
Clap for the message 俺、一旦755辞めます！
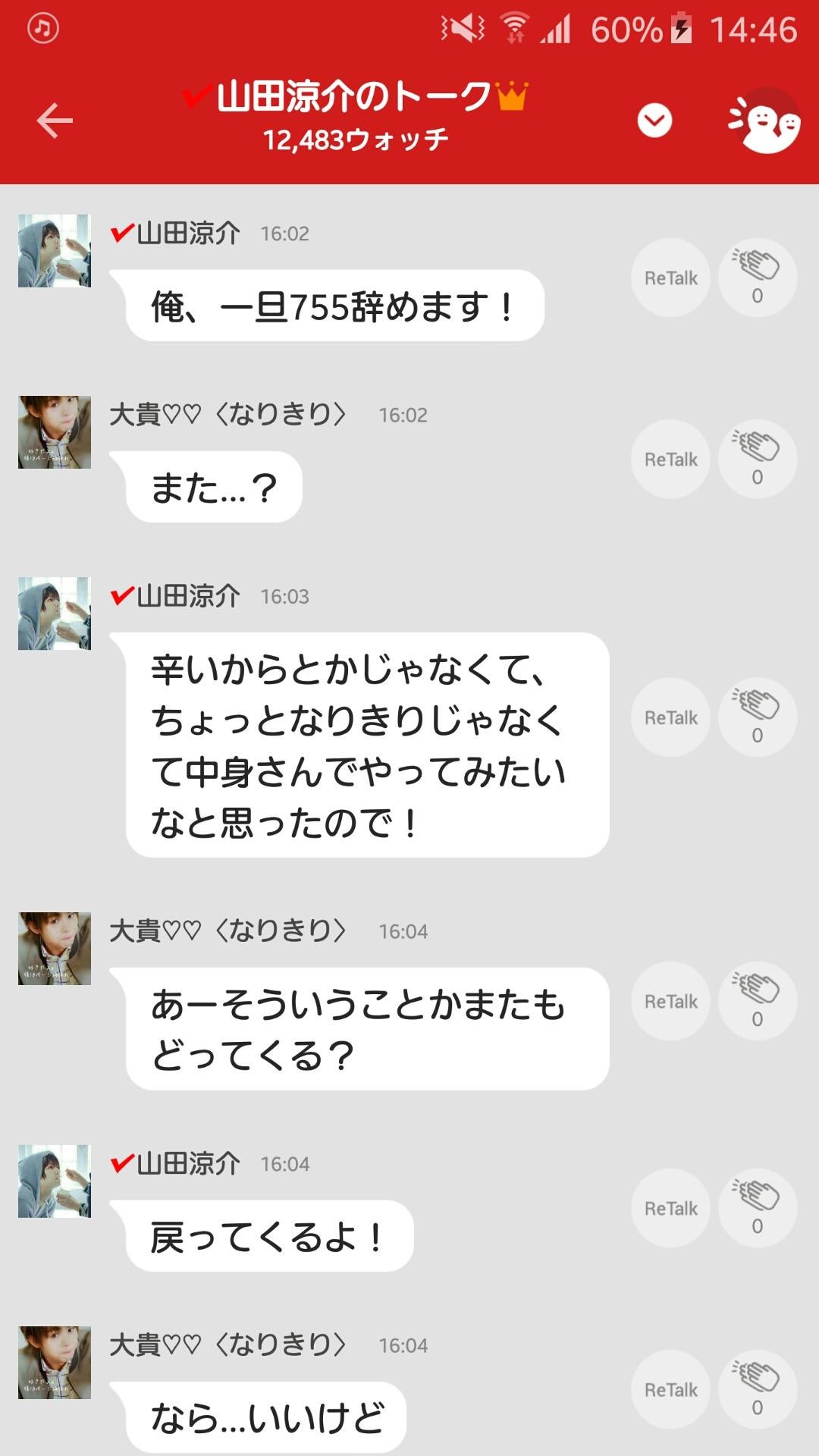pos(757,278)
